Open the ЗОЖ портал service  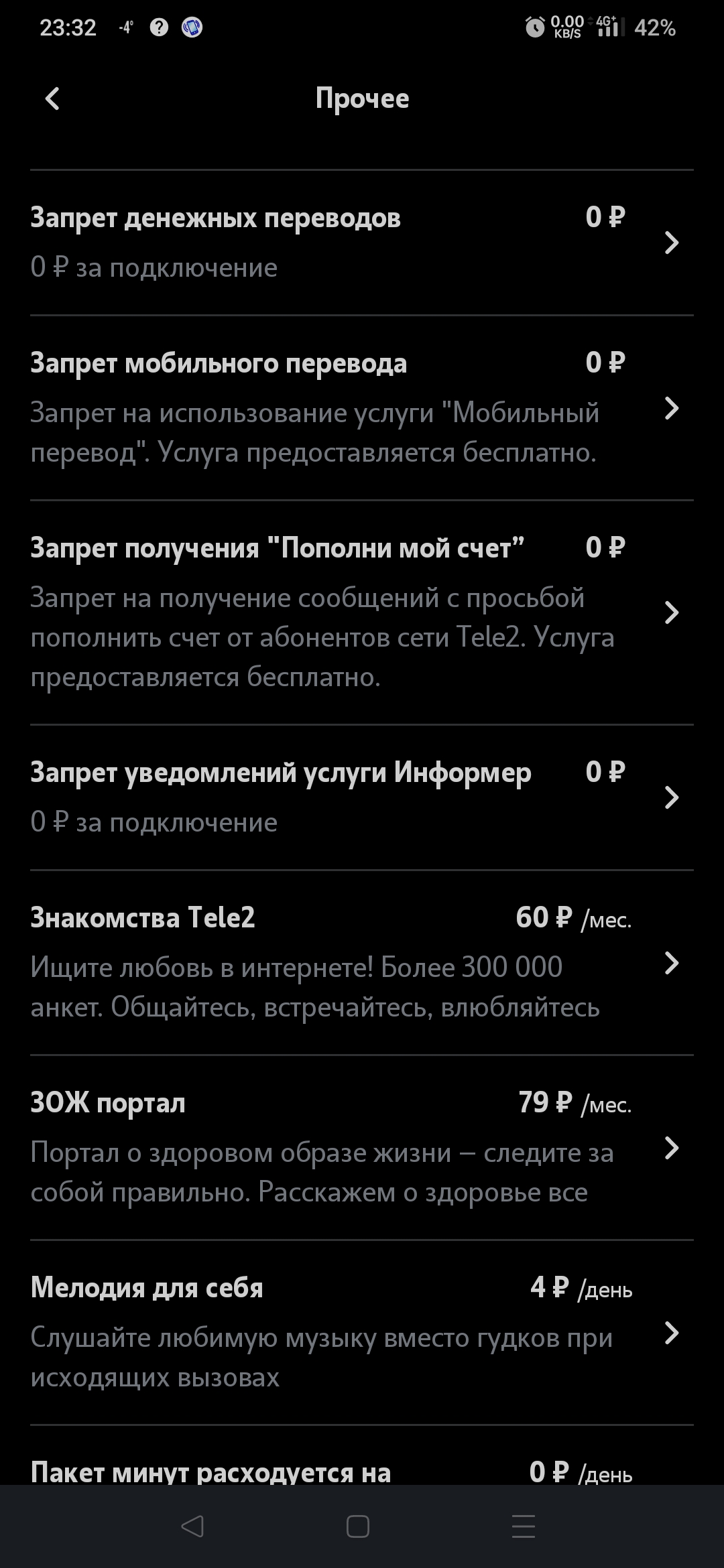[362, 1148]
